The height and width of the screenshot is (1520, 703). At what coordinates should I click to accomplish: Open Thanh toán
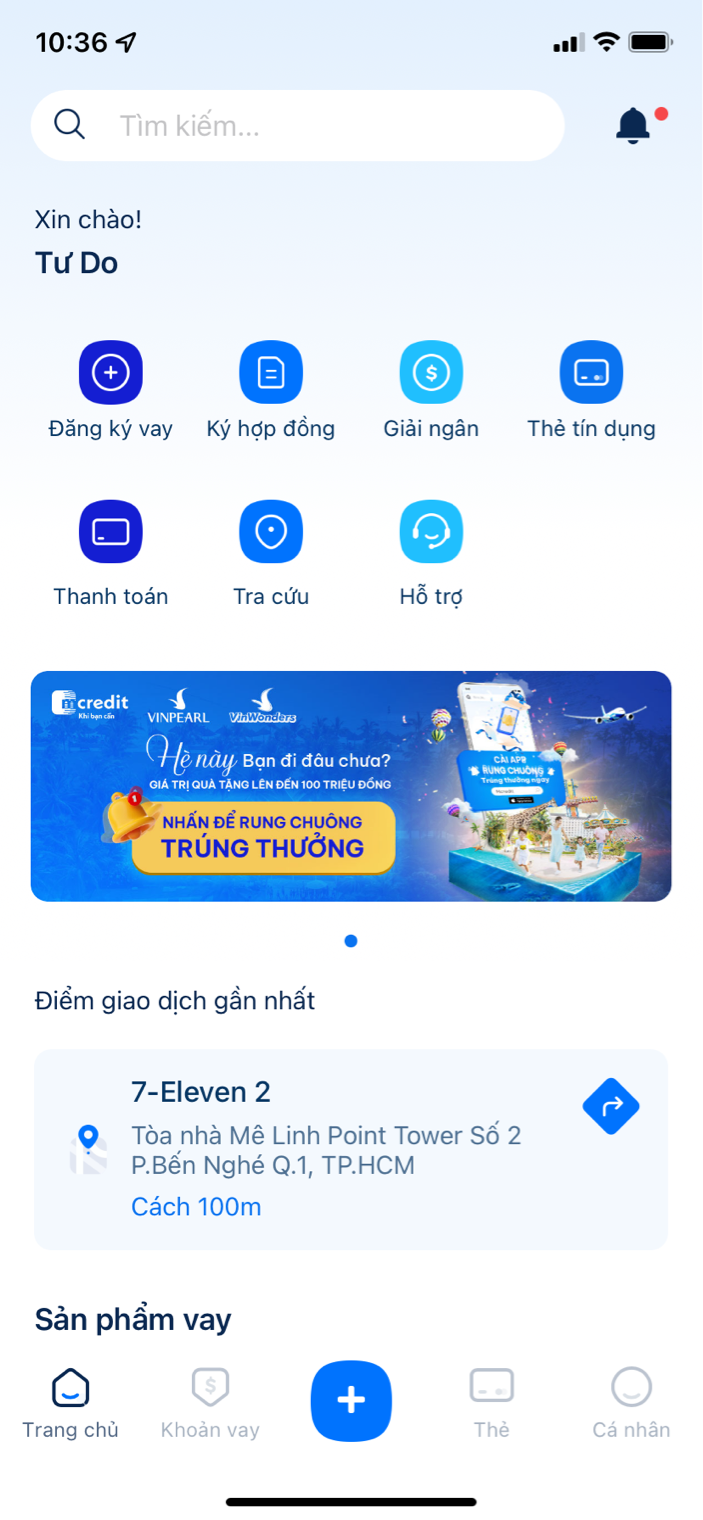[111, 532]
